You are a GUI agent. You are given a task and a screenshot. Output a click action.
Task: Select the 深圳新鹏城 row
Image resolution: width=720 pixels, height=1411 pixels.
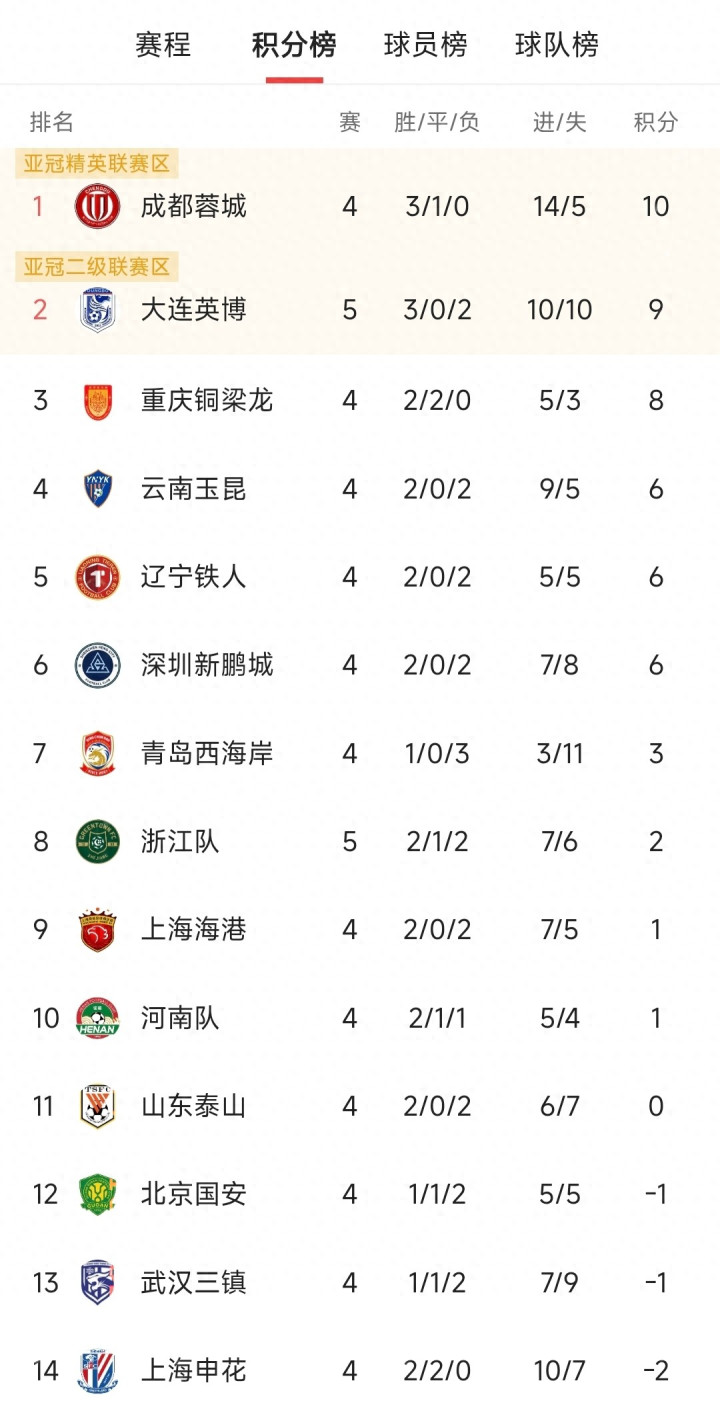[360, 665]
